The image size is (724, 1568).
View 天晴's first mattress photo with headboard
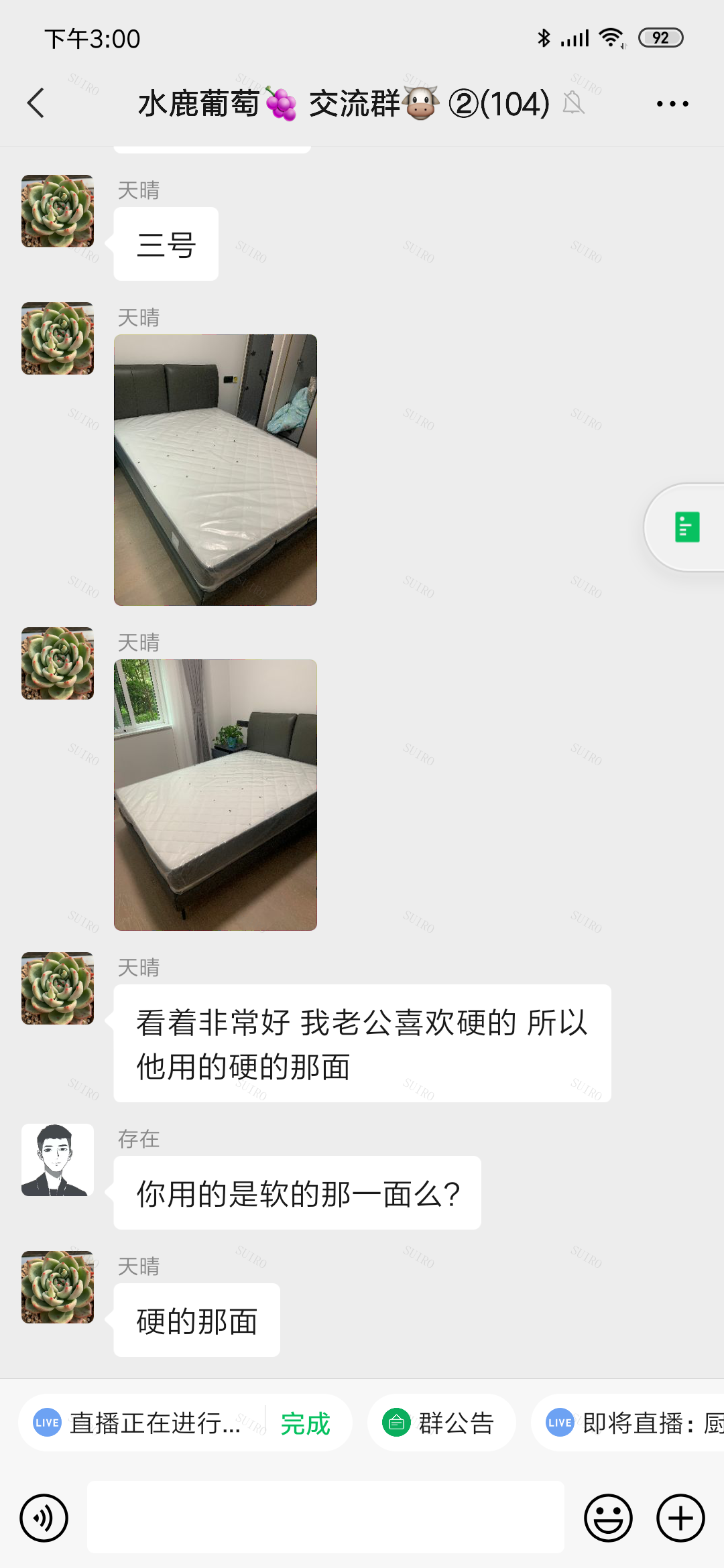[215, 470]
